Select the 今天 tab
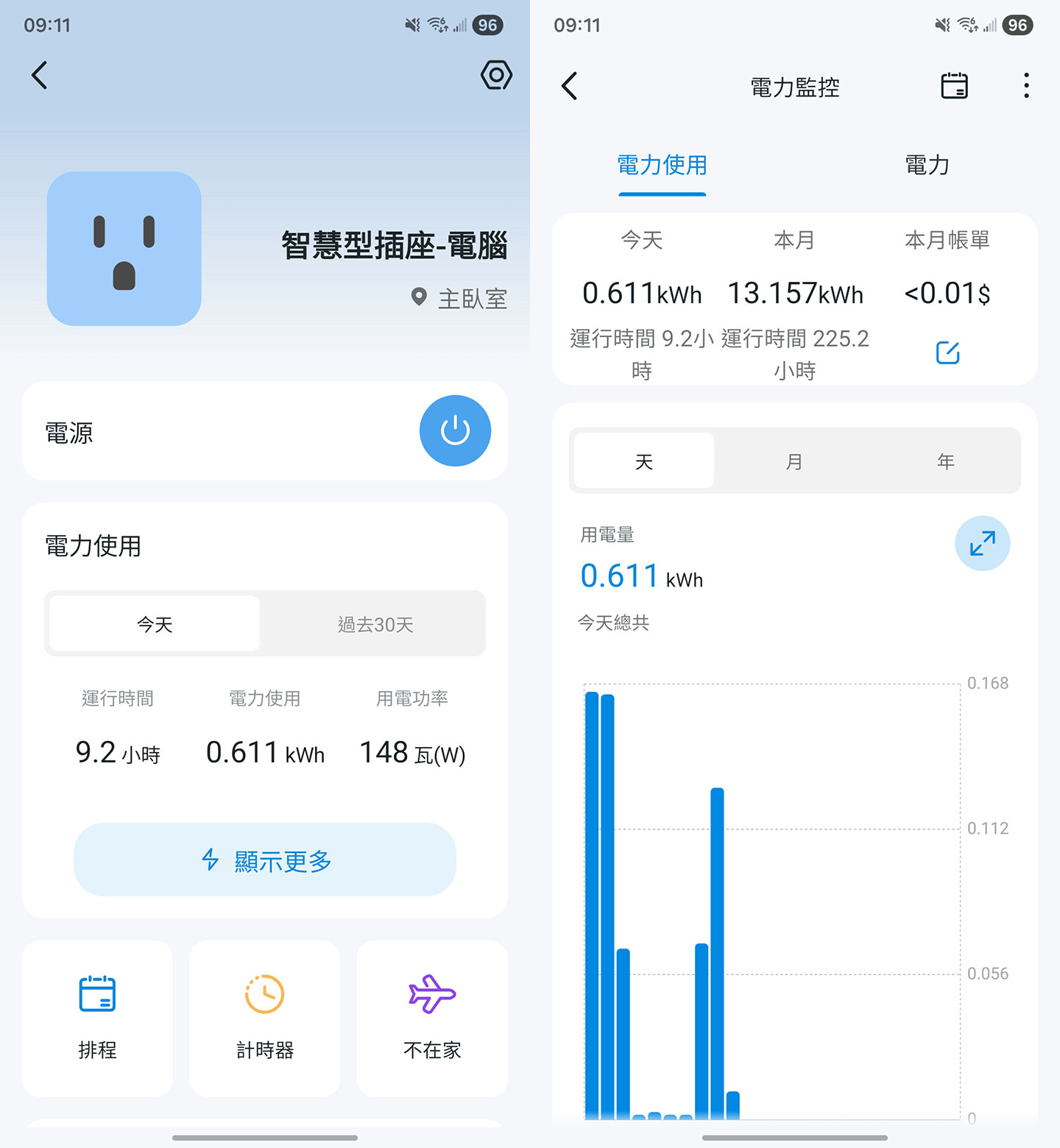Image resolution: width=1060 pixels, height=1148 pixels. [153, 623]
